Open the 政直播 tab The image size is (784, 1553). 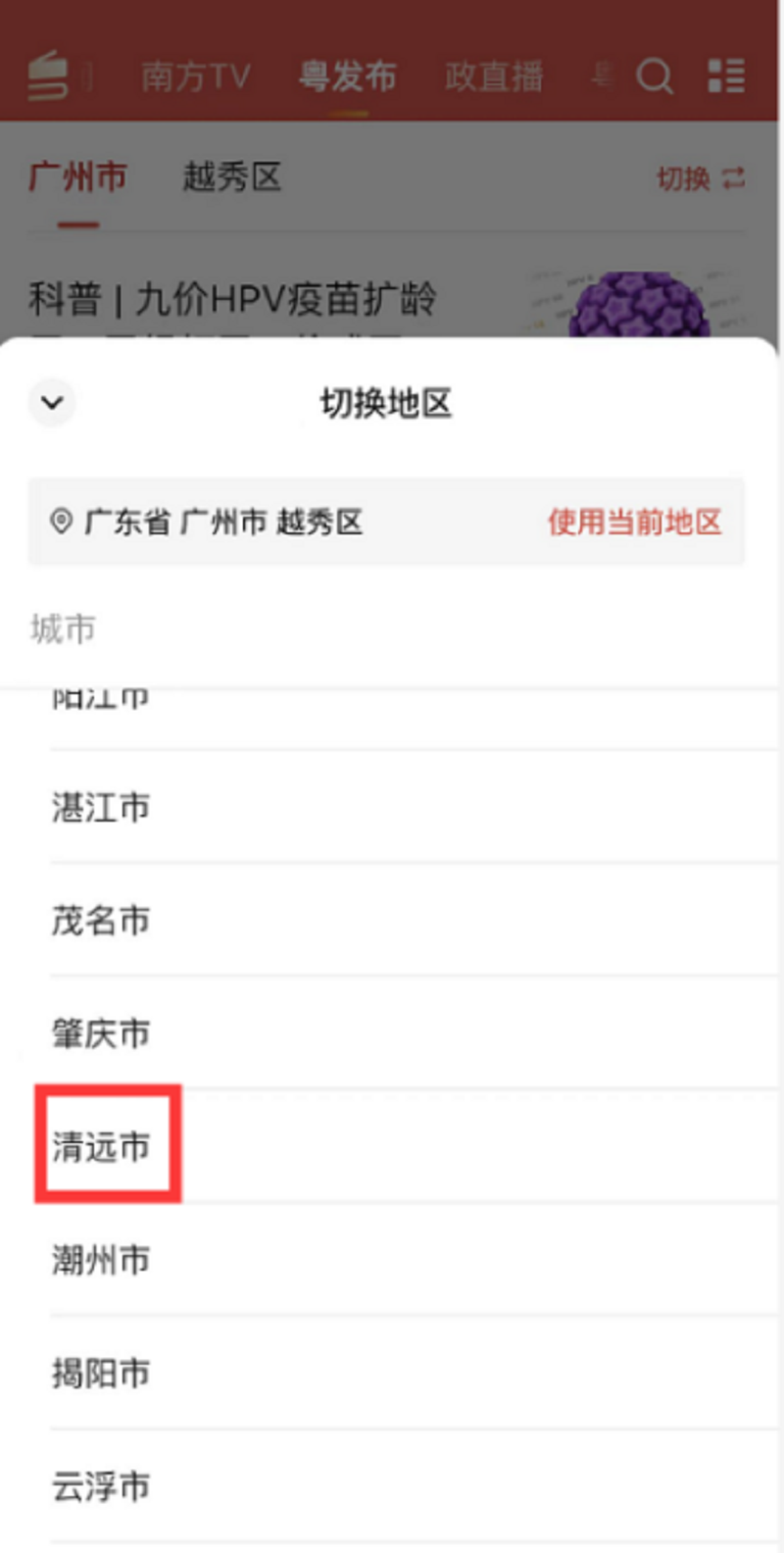[493, 76]
